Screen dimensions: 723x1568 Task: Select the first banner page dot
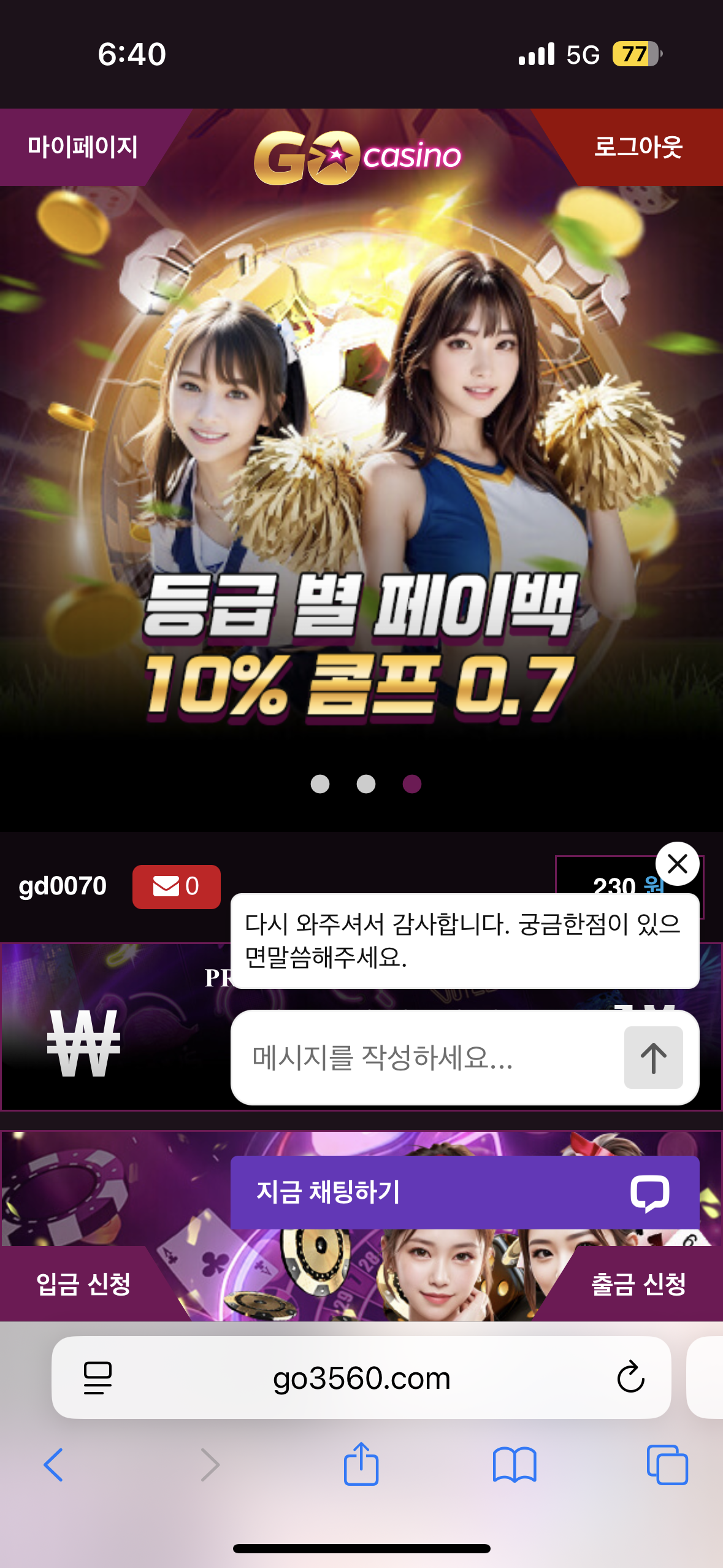coord(320,784)
